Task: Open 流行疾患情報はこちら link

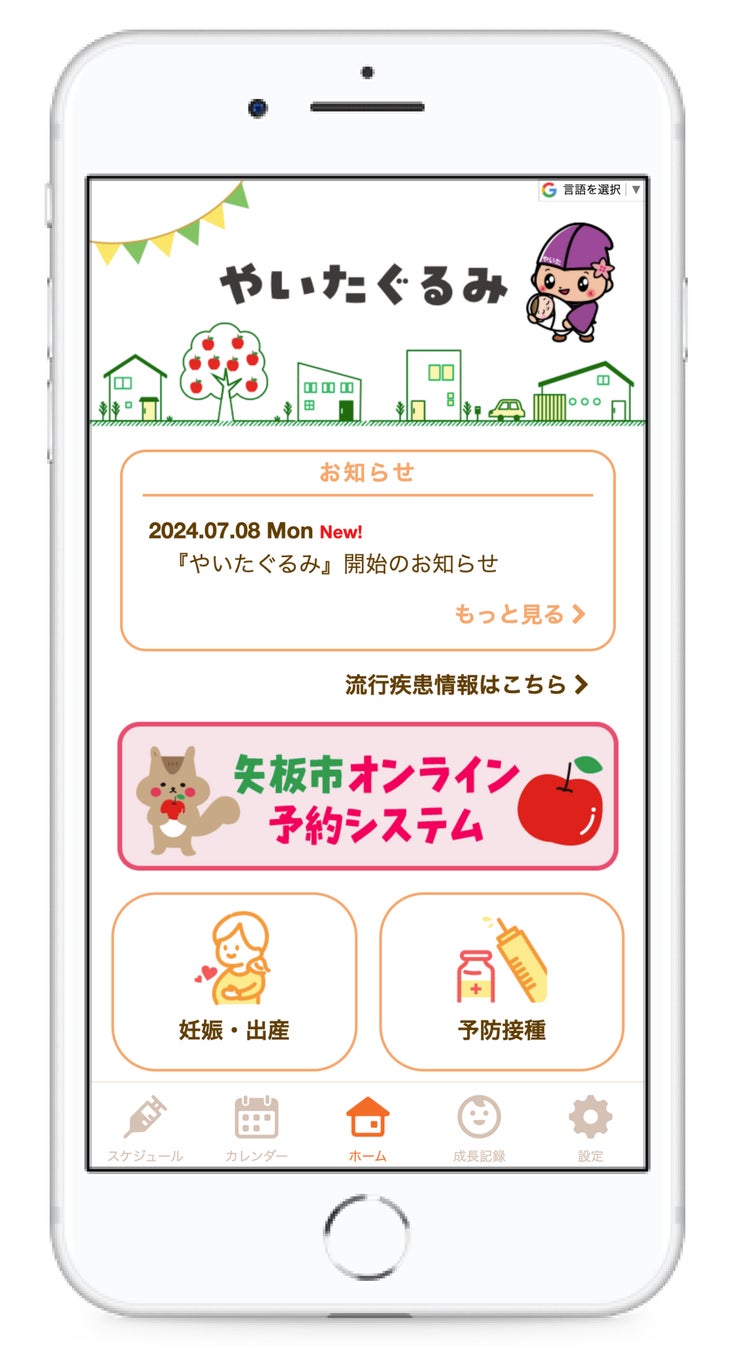Action: pos(466,685)
